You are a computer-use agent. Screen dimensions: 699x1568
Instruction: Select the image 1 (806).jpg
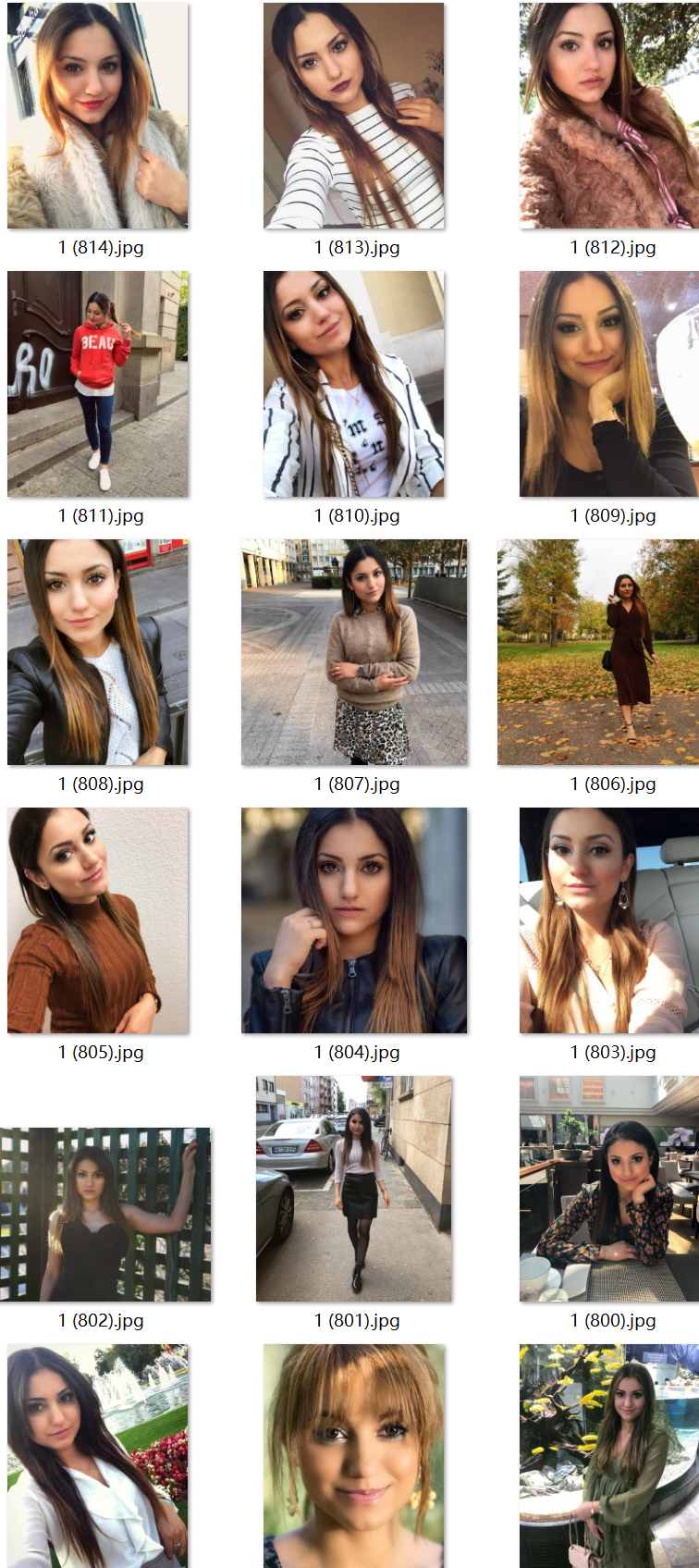597,652
